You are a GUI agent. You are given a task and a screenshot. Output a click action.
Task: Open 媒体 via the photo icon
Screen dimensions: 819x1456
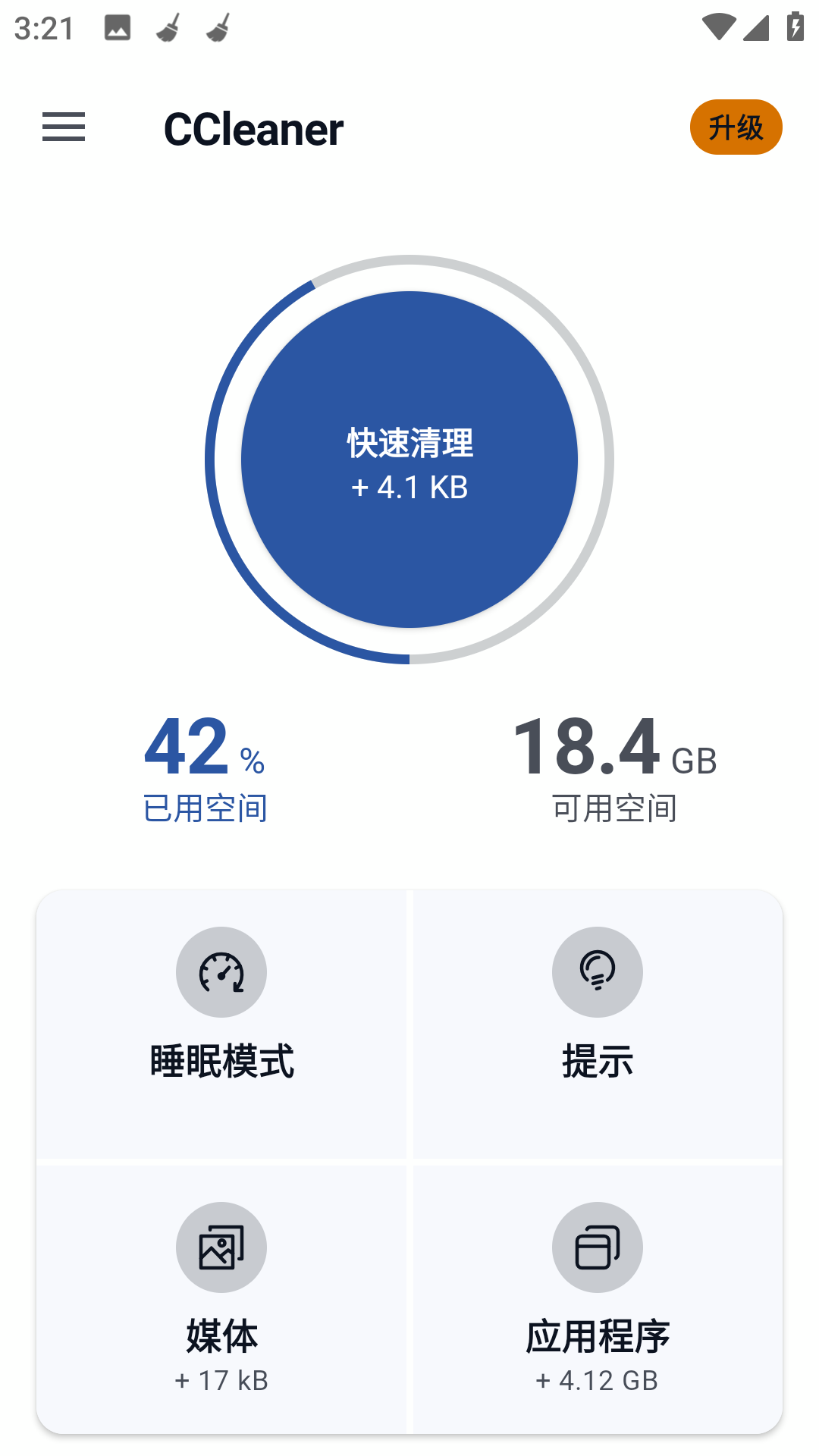pos(221,1247)
